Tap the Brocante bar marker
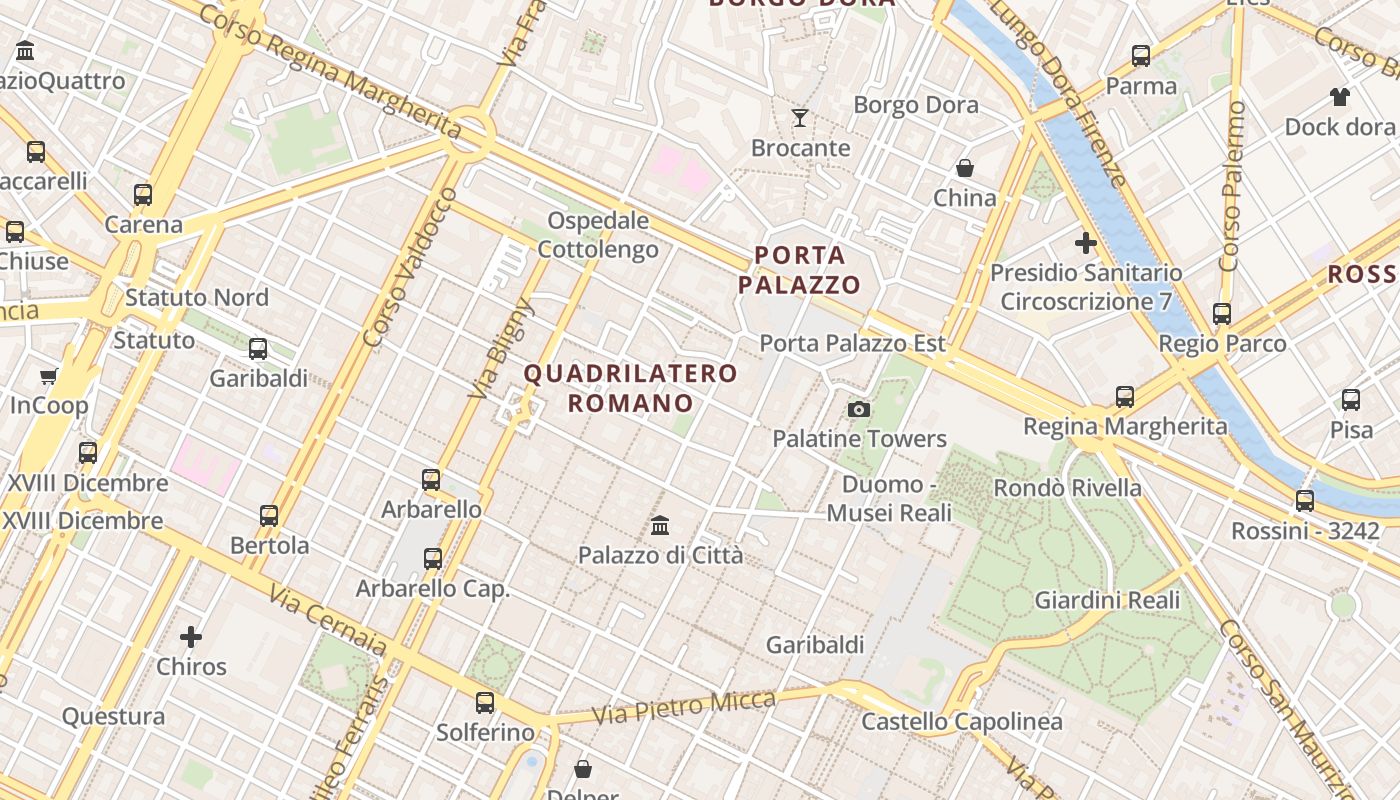 [800, 119]
